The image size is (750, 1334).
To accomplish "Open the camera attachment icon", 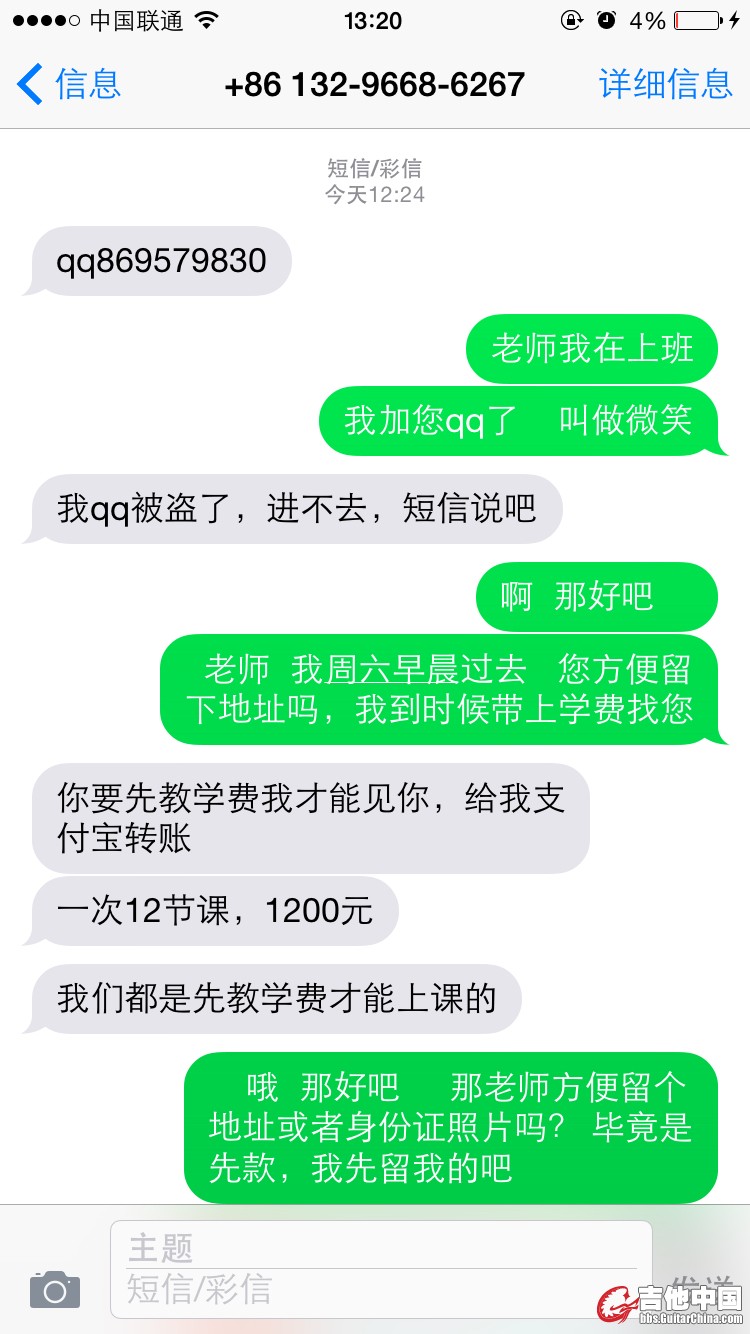I will click(55, 1289).
